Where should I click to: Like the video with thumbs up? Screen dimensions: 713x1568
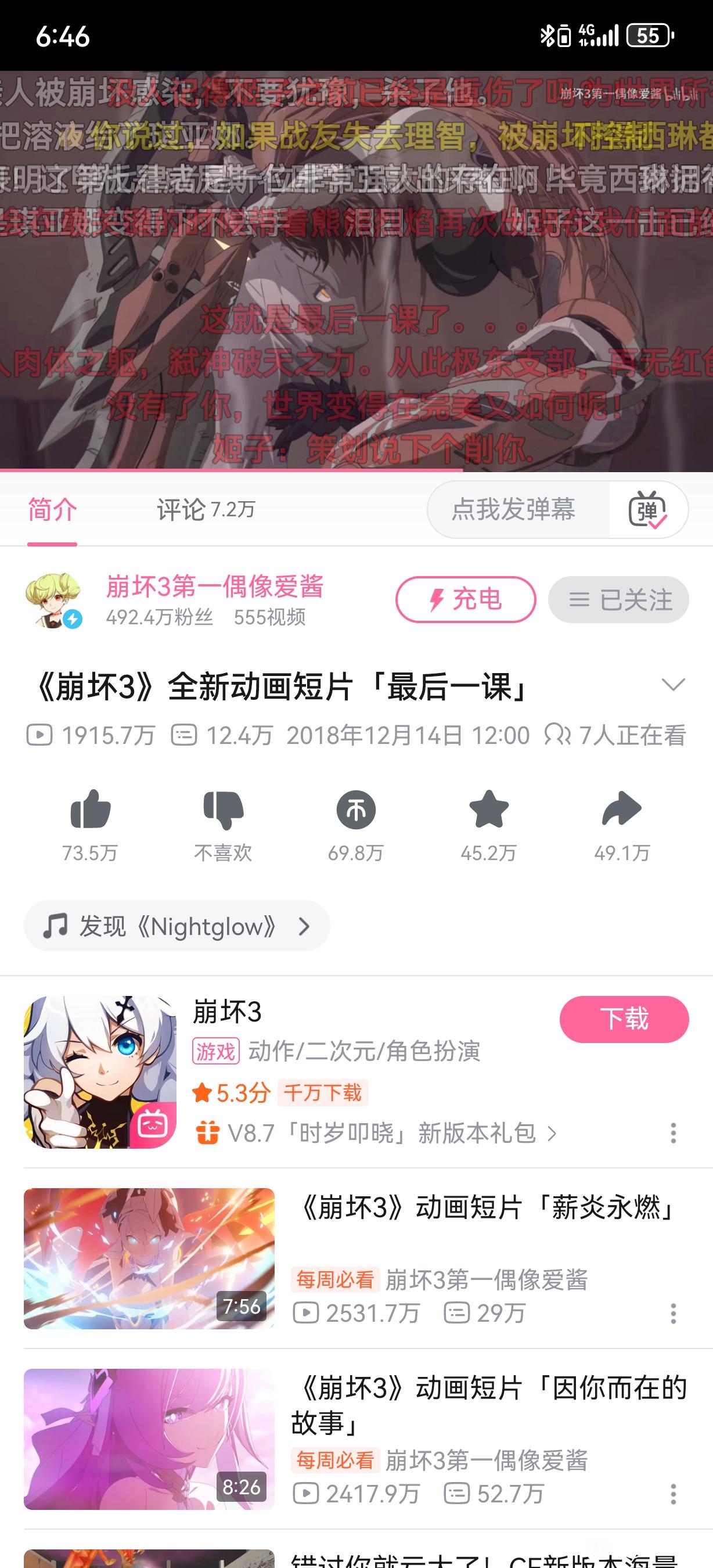pos(90,810)
